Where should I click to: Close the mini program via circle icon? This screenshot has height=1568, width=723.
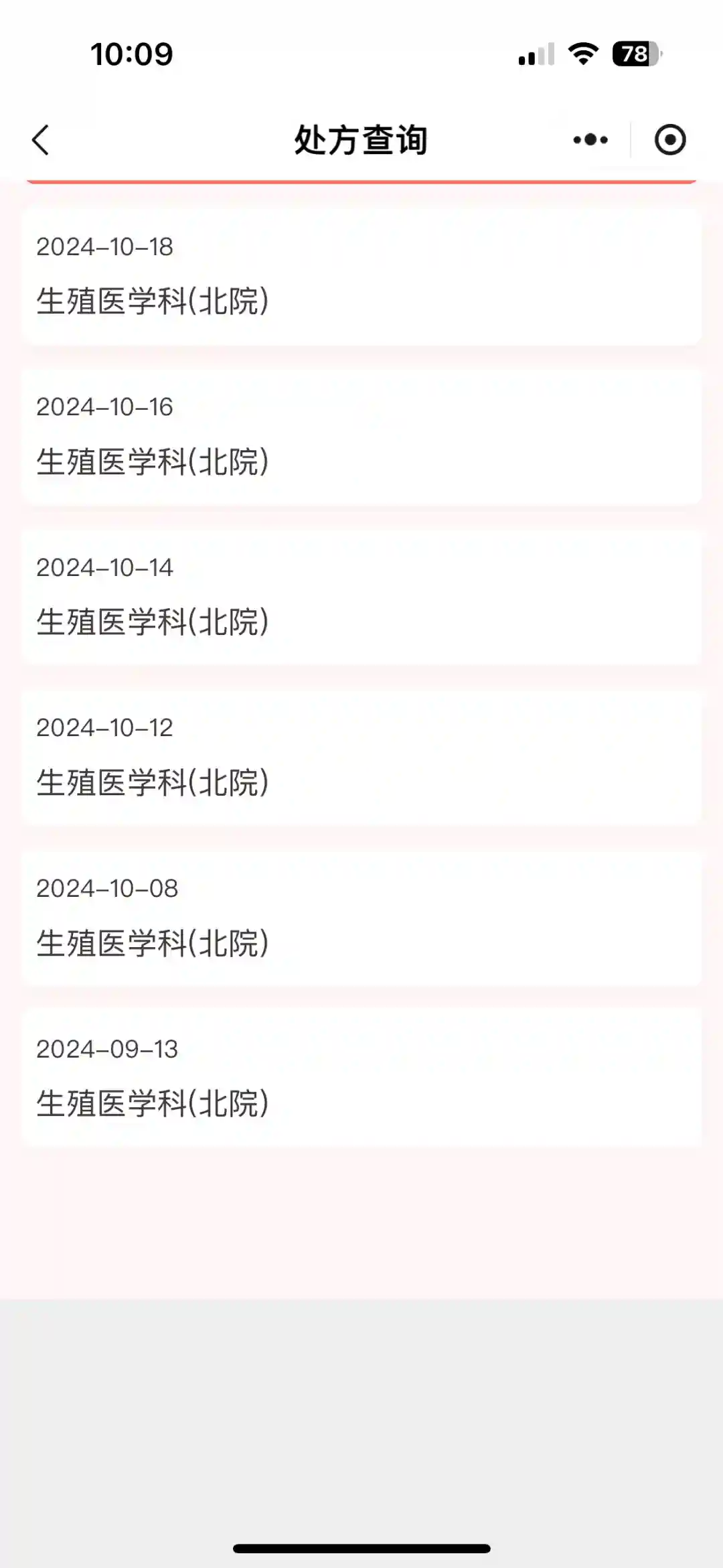[669, 140]
